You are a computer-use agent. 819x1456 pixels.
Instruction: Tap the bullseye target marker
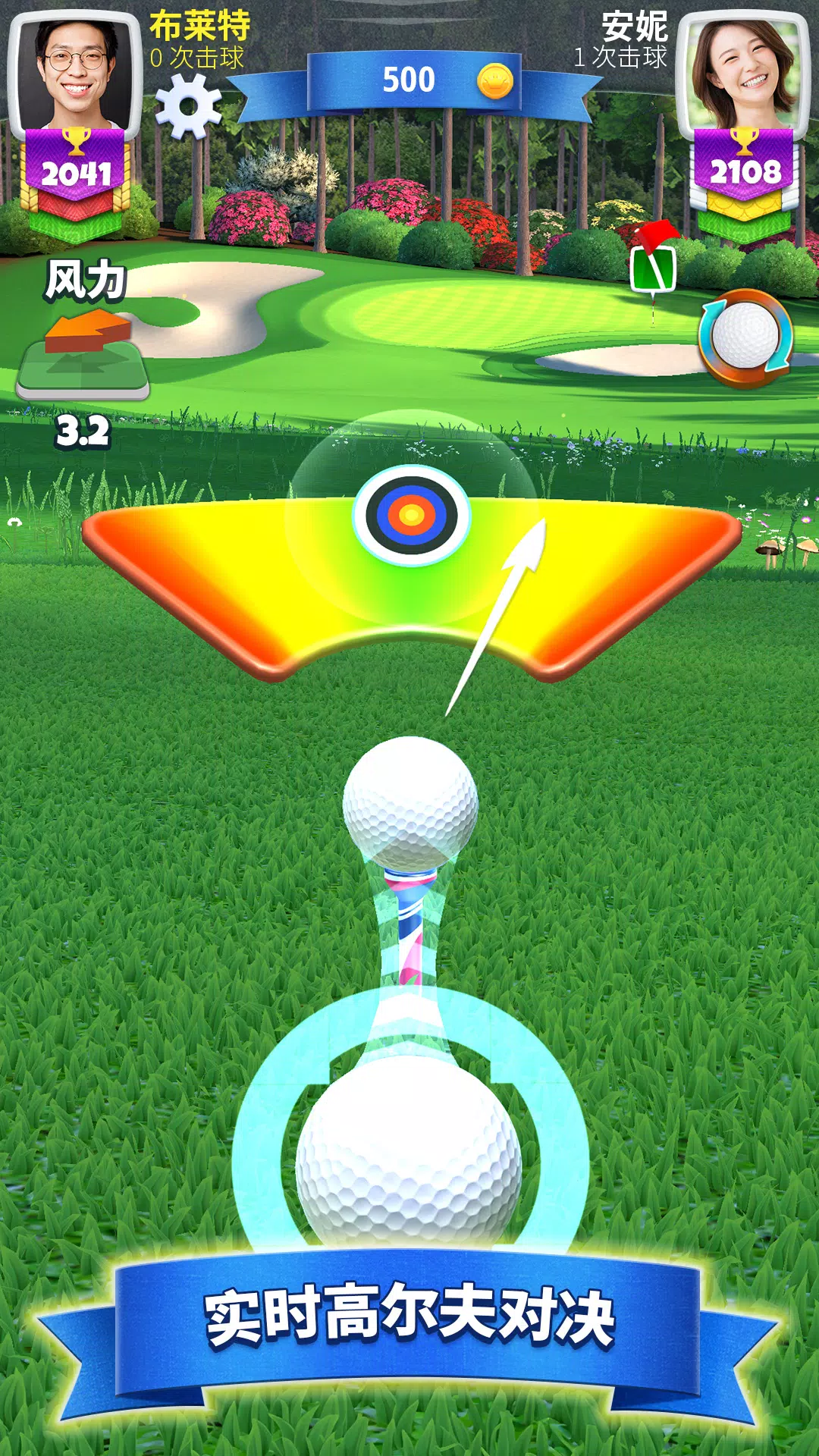coord(411,515)
